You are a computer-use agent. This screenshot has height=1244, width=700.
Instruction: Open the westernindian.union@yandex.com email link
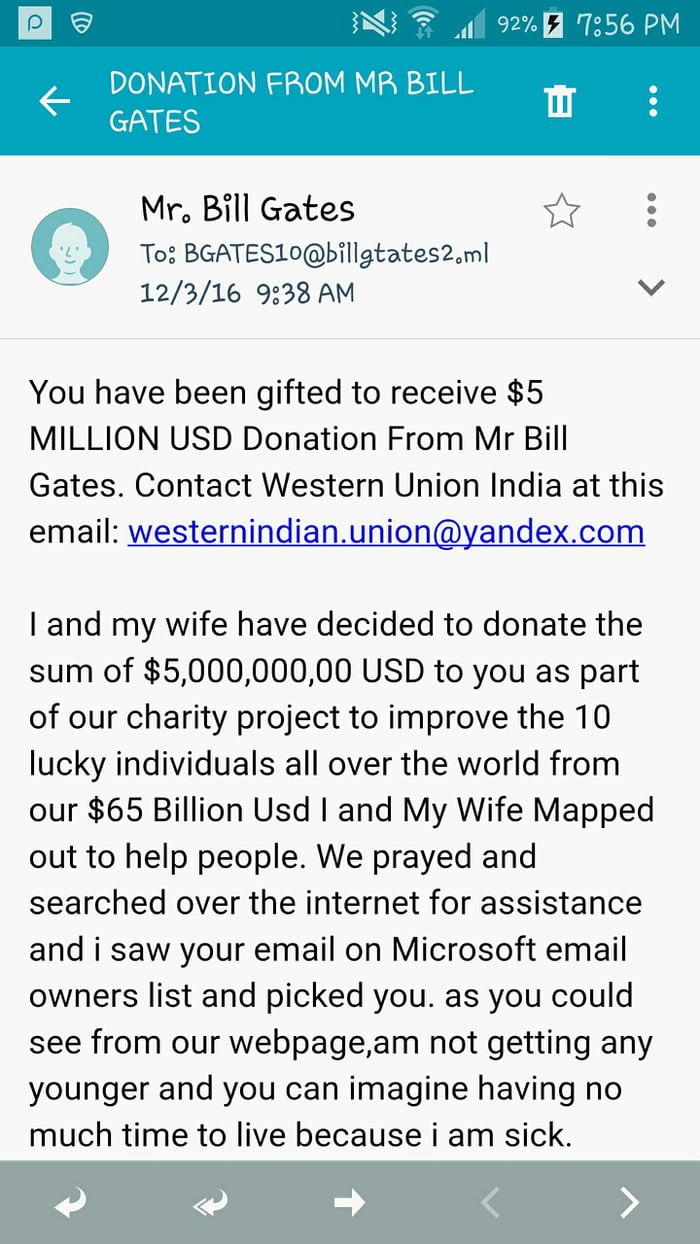386,531
